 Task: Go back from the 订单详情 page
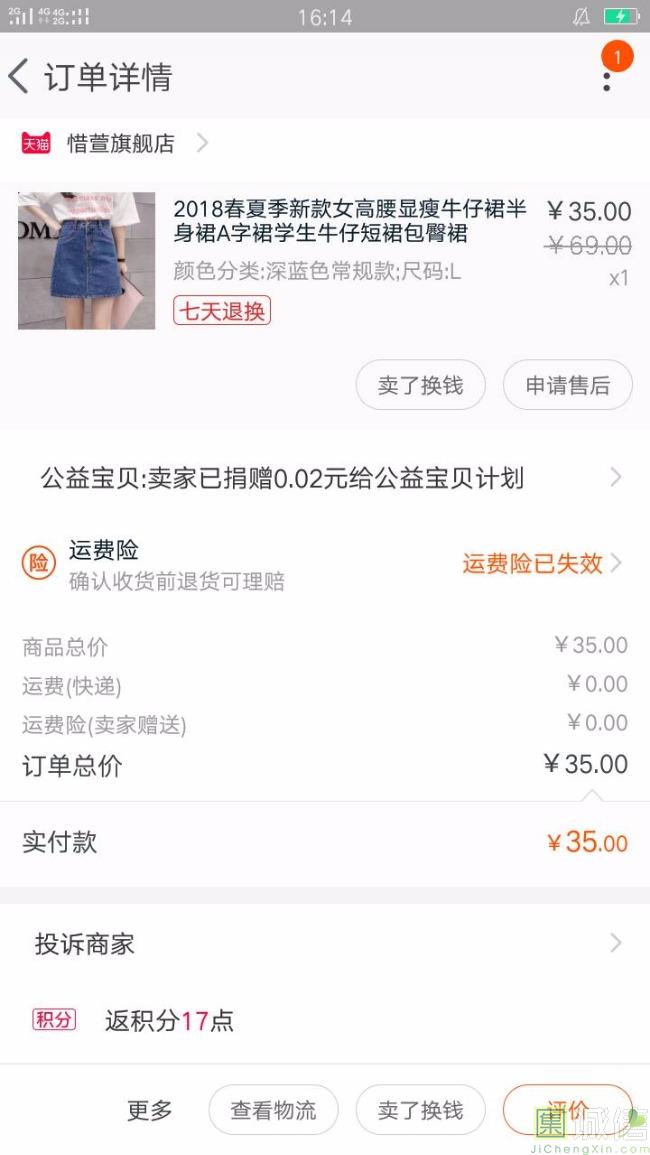pyautogui.click(x=18, y=77)
